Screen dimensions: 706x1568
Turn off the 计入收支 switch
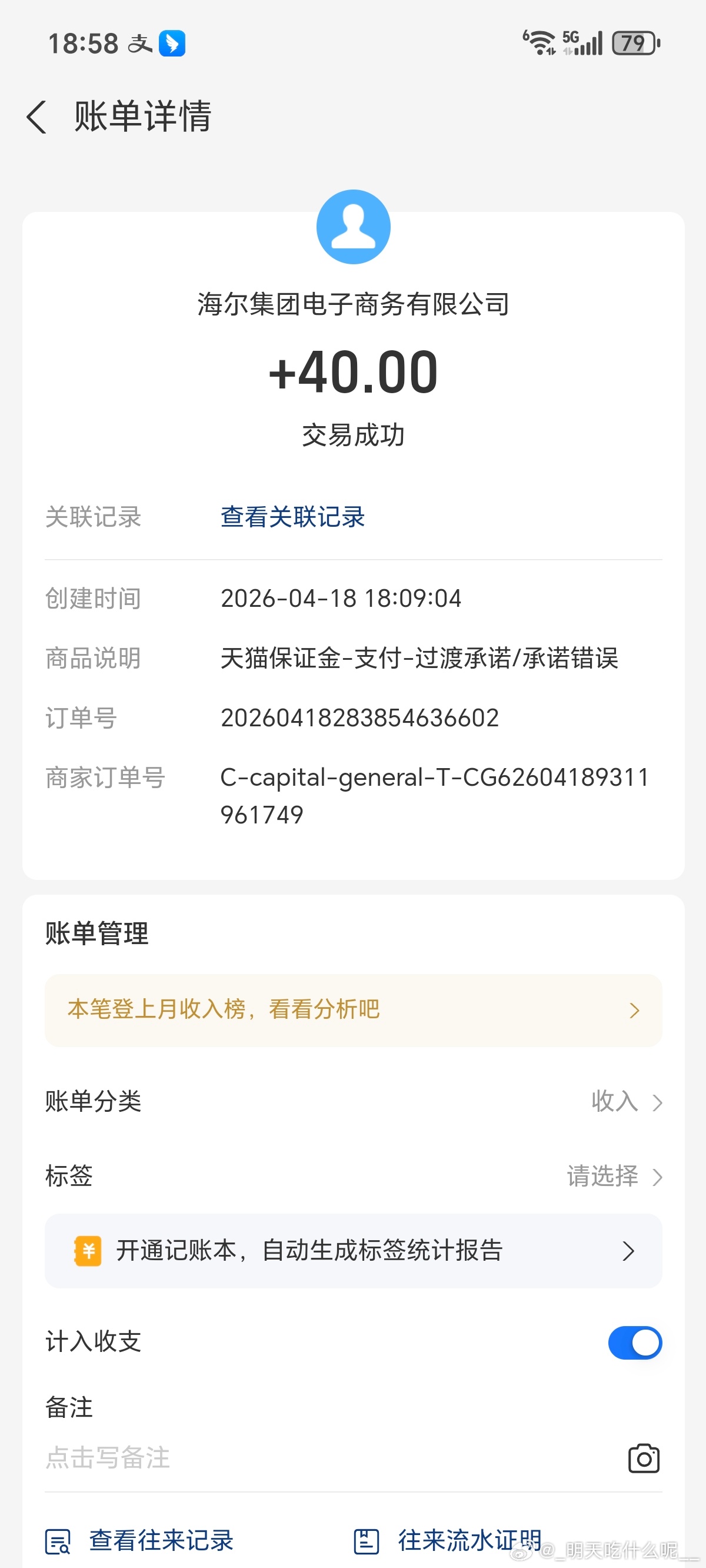[x=634, y=1342]
